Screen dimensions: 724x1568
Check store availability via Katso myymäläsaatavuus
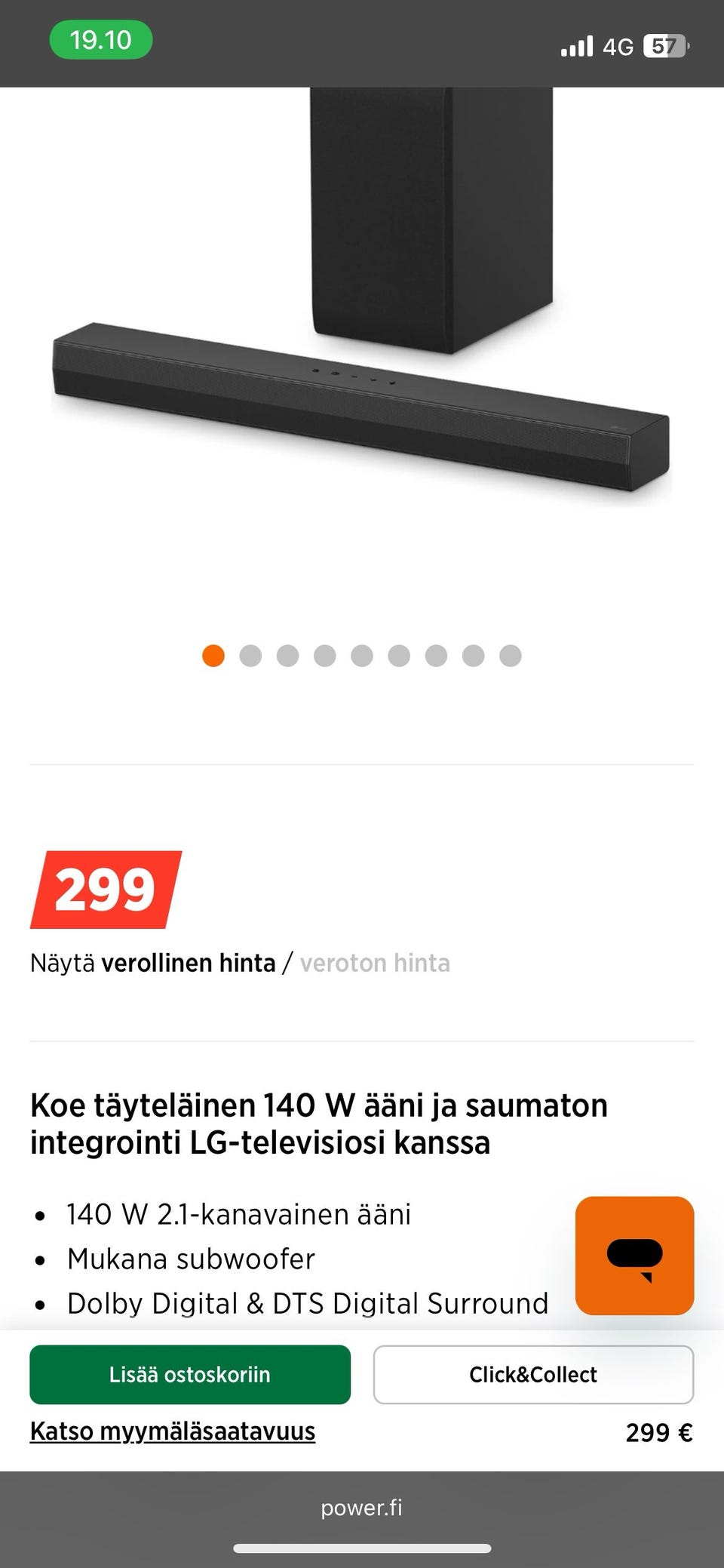pyautogui.click(x=173, y=1431)
